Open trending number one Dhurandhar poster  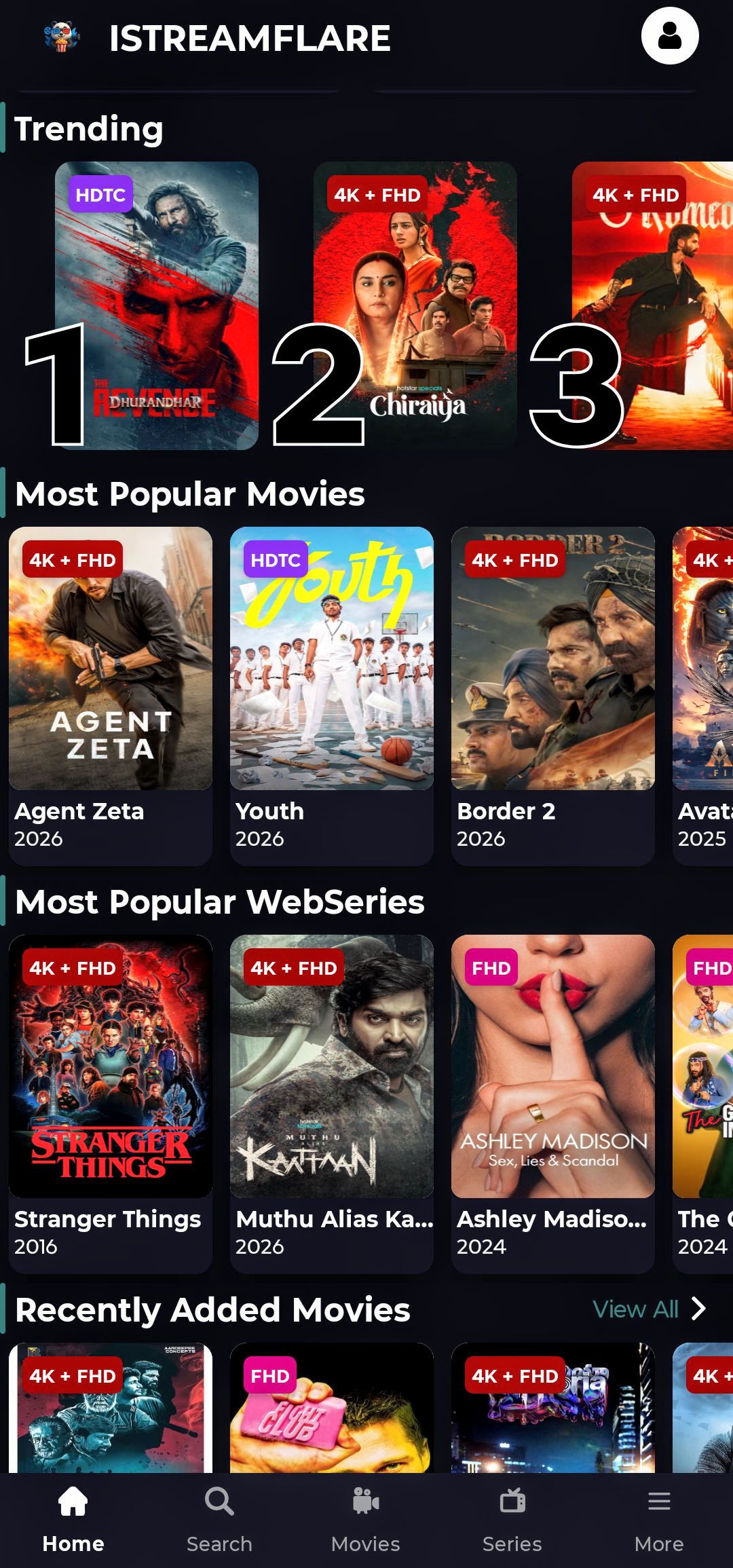pos(157,305)
